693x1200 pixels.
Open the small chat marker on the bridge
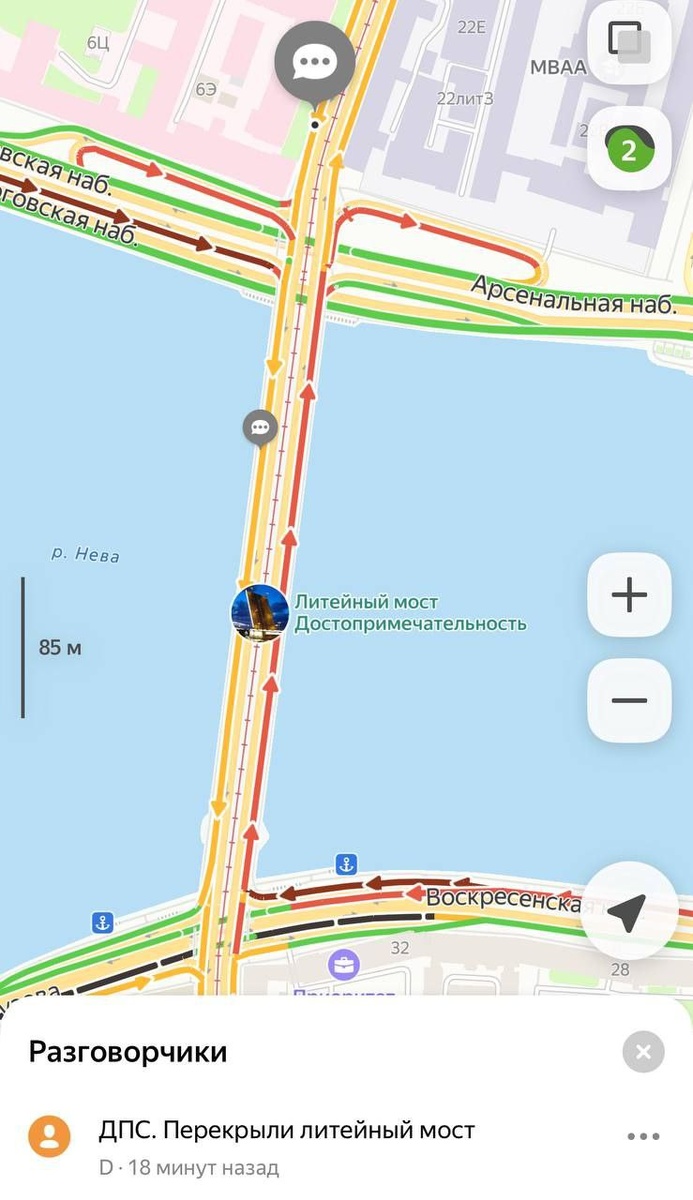pyautogui.click(x=260, y=428)
